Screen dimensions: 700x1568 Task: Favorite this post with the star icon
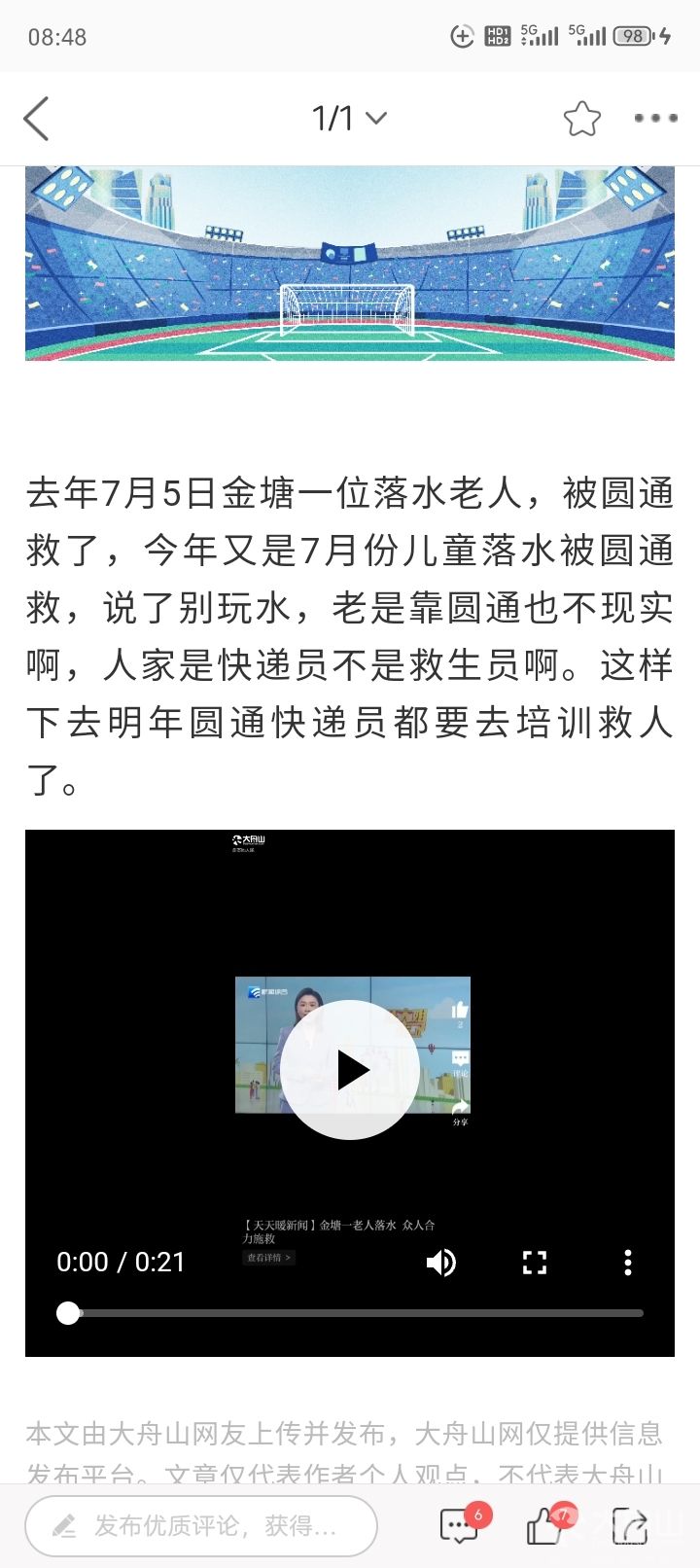pos(581,119)
